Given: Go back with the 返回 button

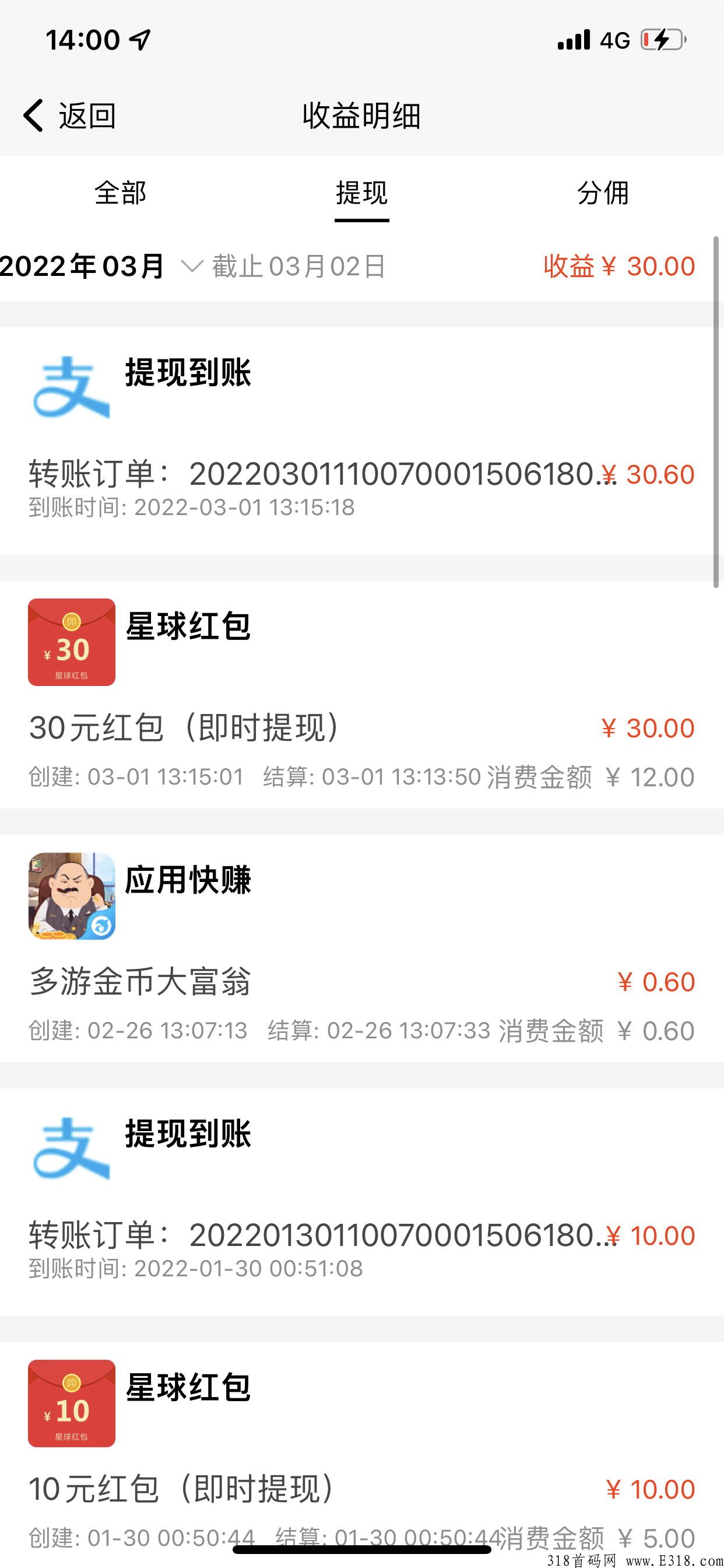Looking at the screenshot, I should pyautogui.click(x=69, y=115).
